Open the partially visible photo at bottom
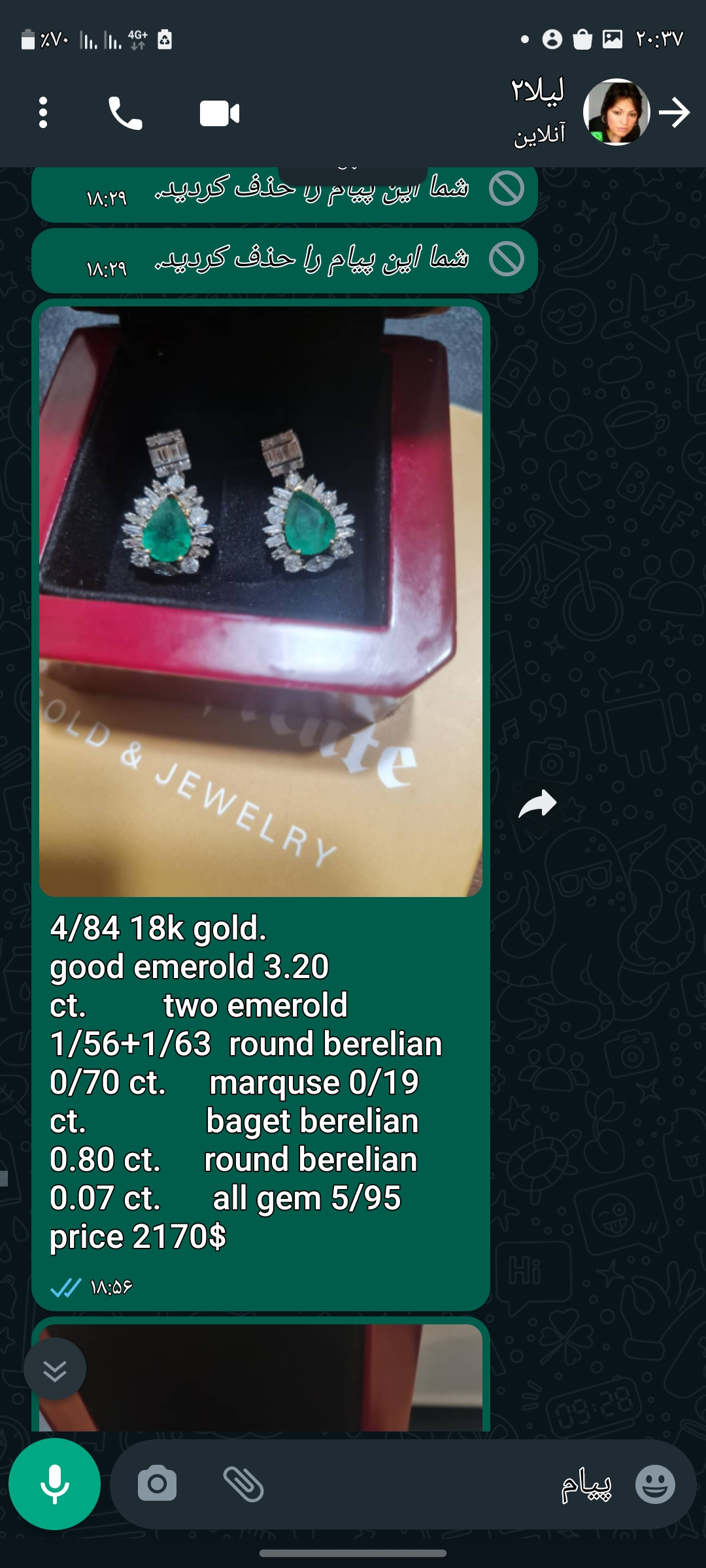Screen dimensions: 706x1568 pyautogui.click(x=261, y=1380)
